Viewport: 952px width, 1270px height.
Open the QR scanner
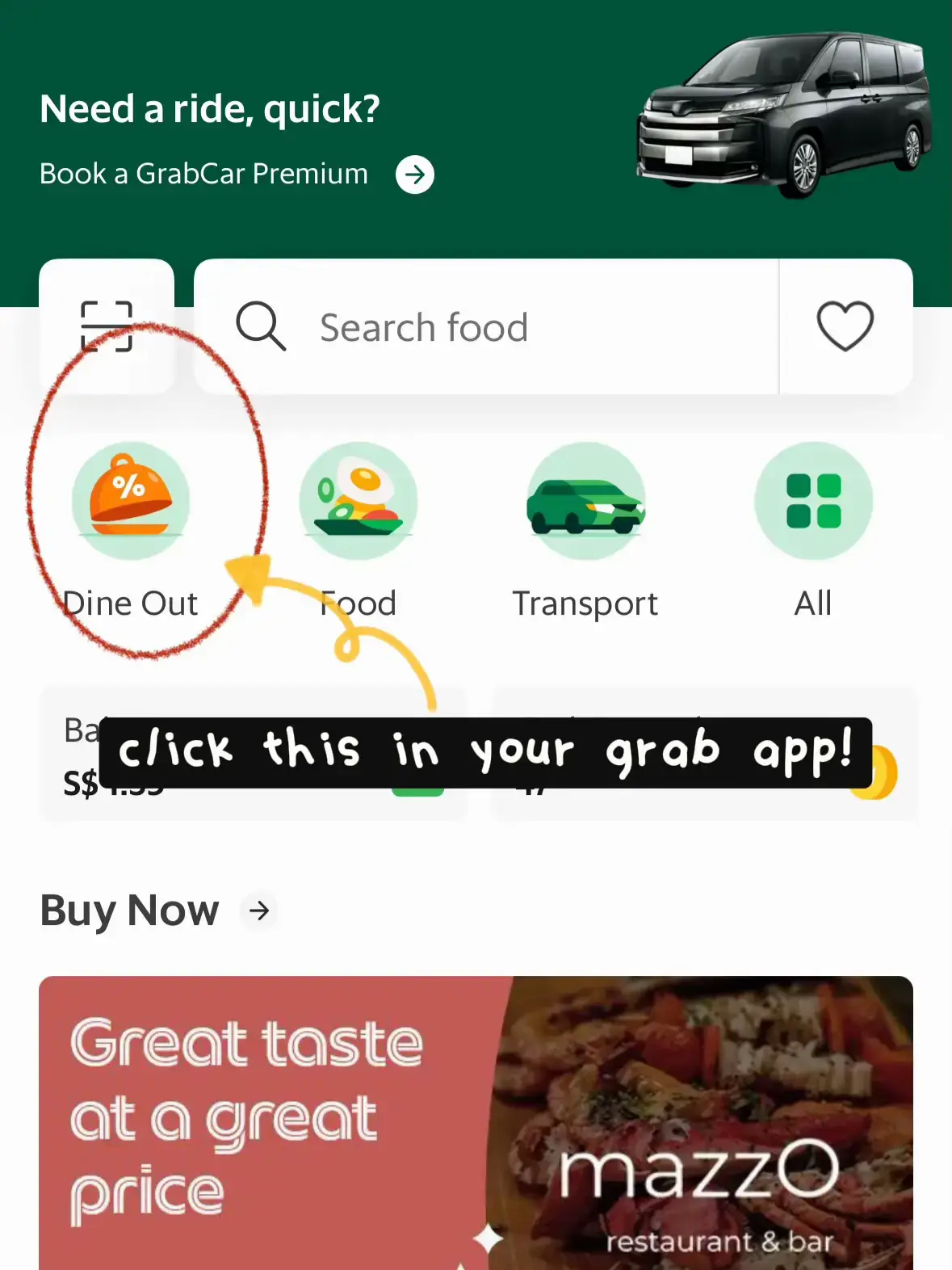click(x=107, y=326)
